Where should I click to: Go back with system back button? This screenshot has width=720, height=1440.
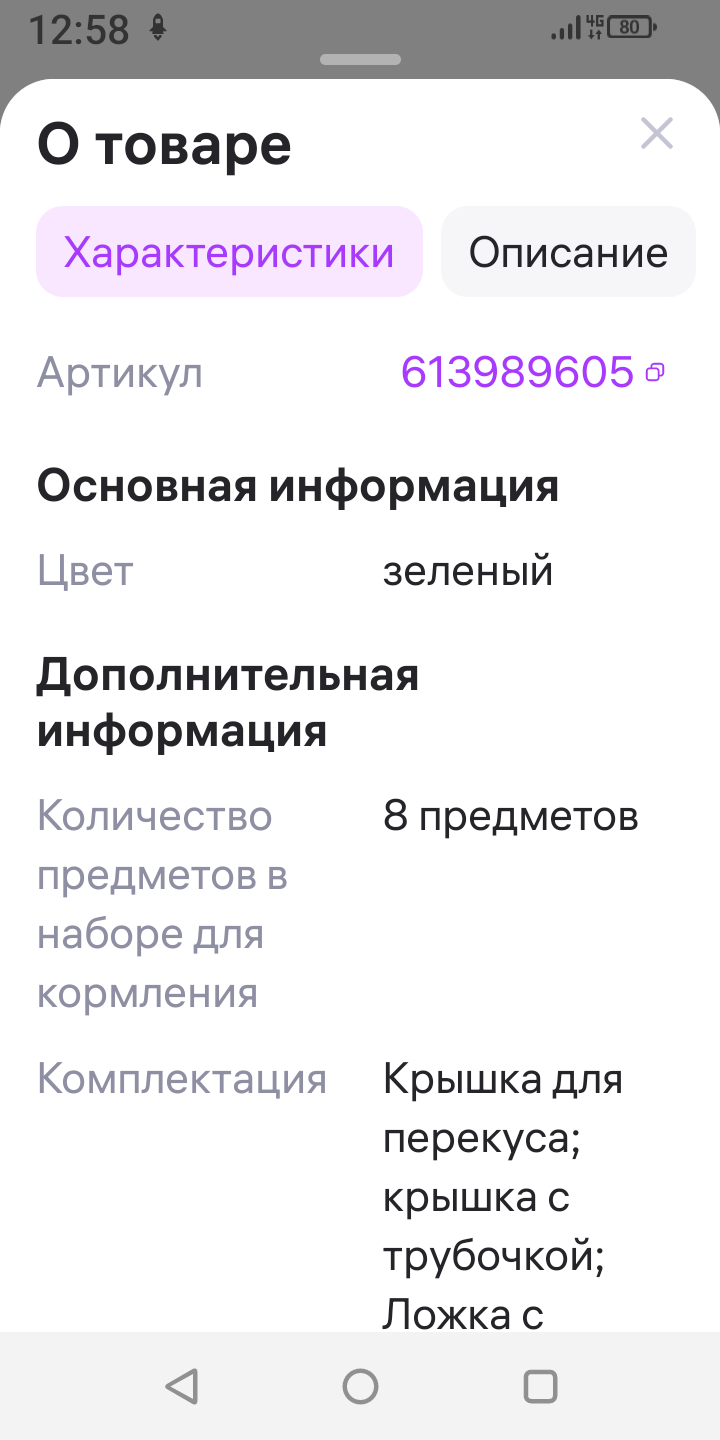(x=181, y=1386)
